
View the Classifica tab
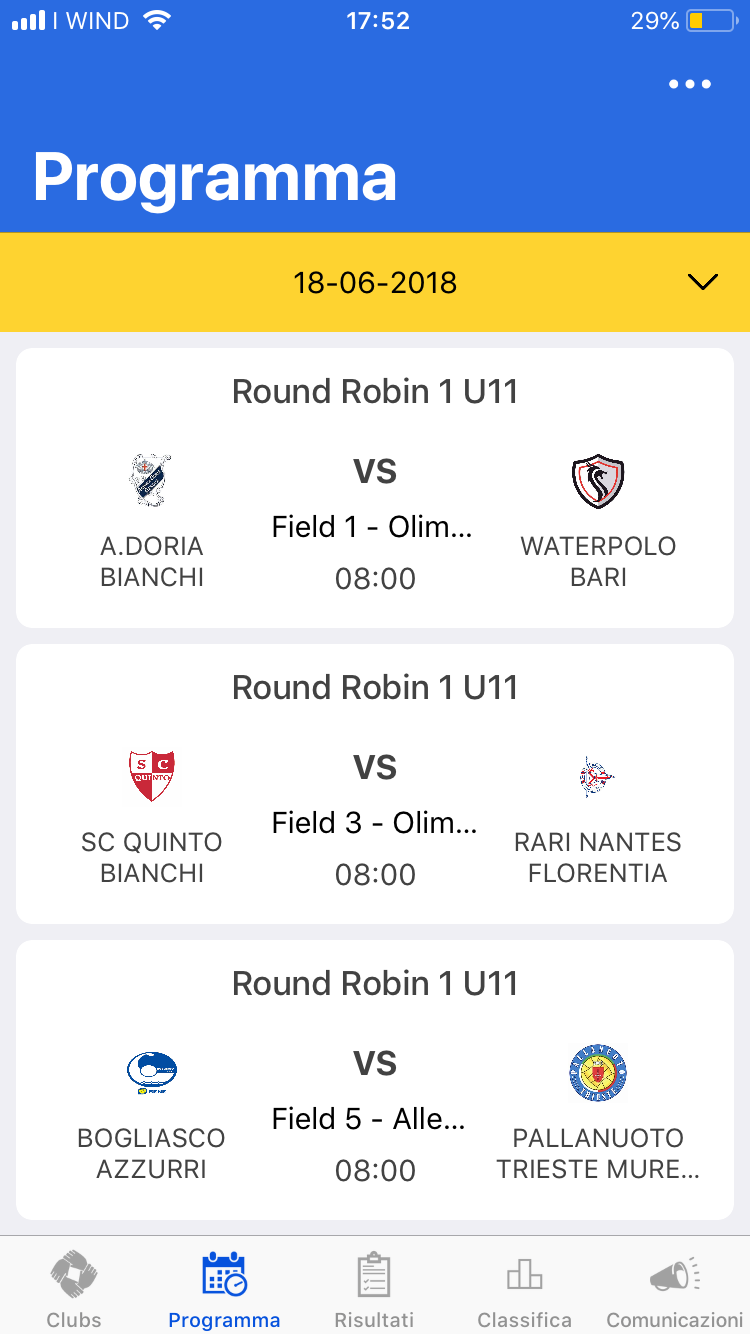[524, 1288]
